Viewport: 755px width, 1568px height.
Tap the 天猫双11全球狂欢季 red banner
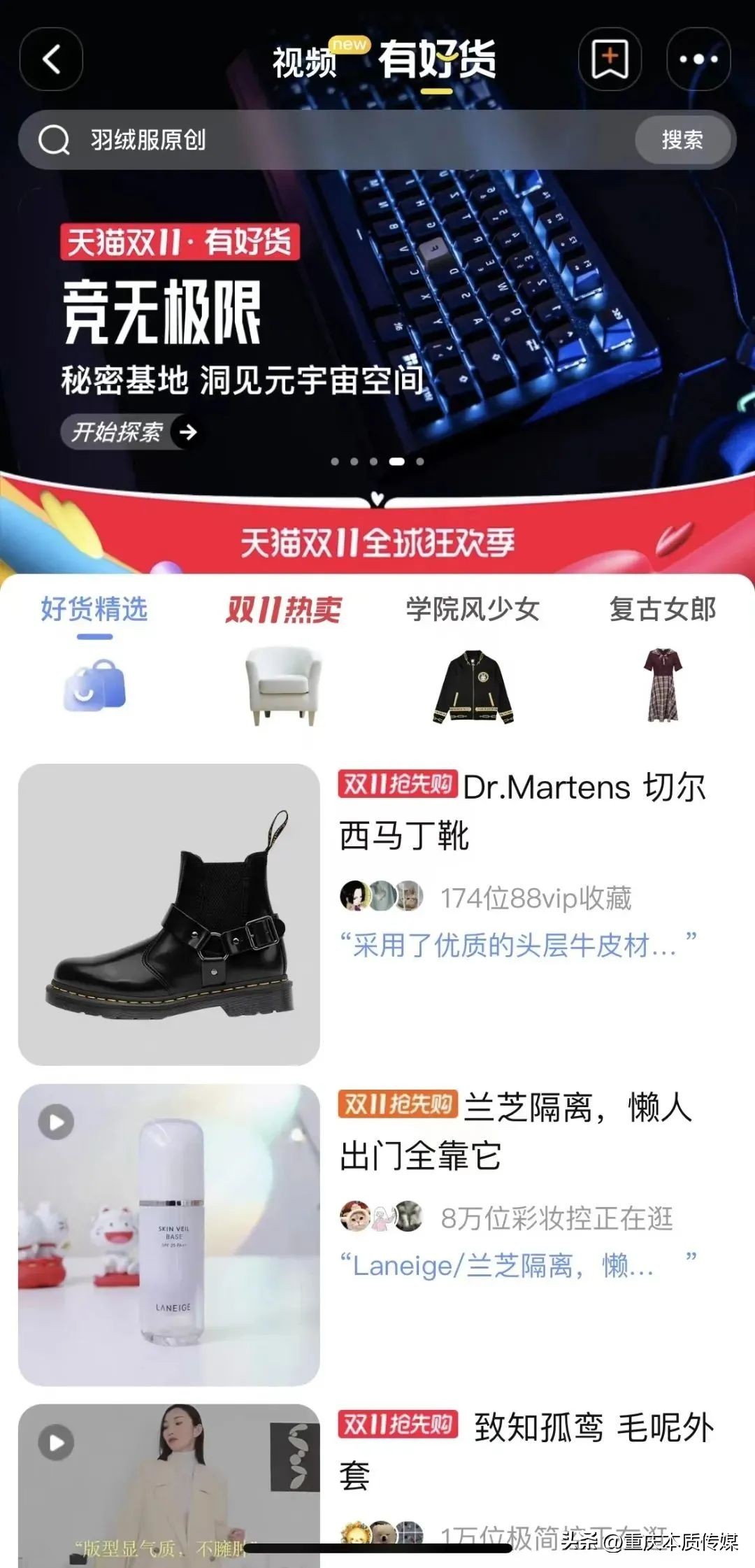click(x=377, y=539)
